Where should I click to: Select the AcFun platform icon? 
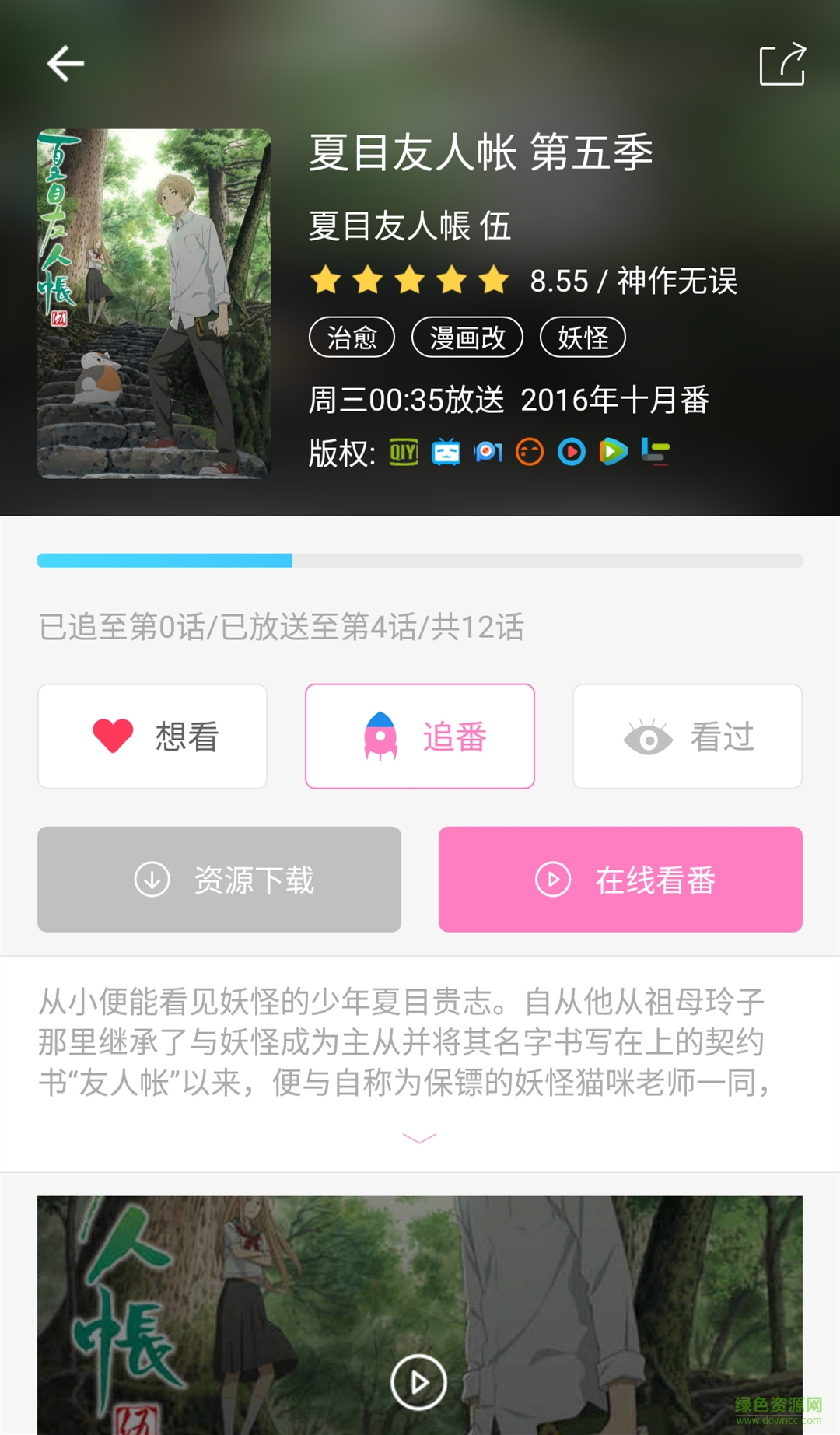529,451
